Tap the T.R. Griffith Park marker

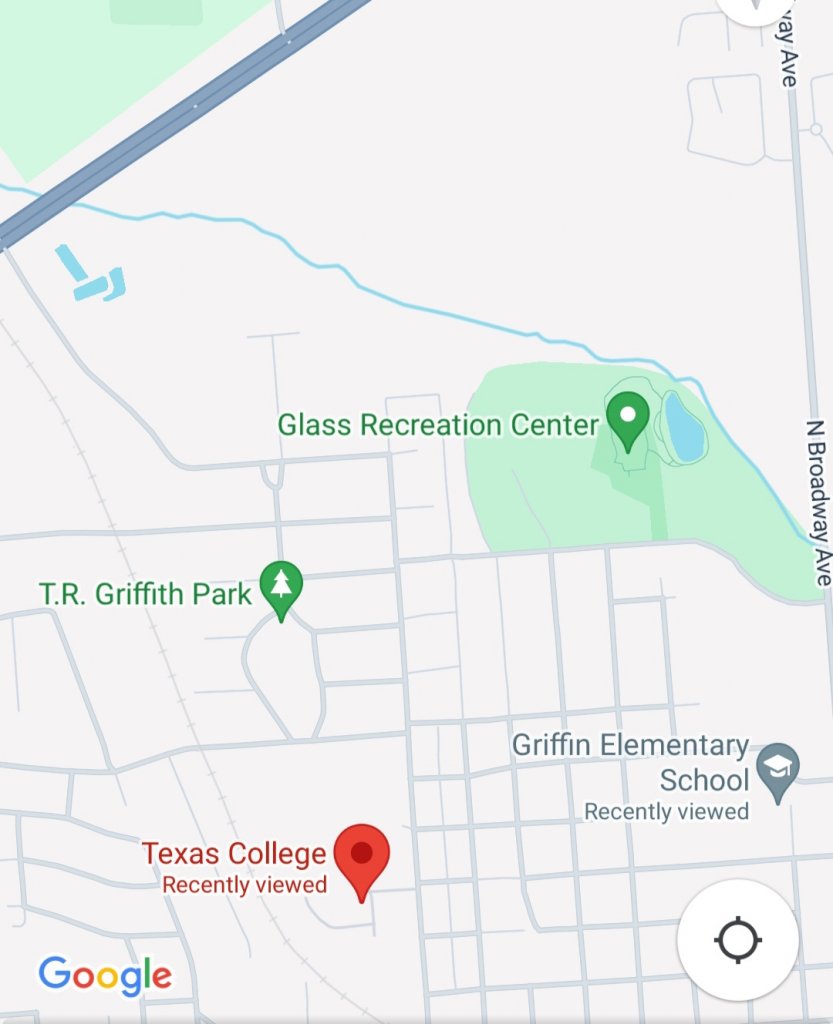tap(281, 587)
